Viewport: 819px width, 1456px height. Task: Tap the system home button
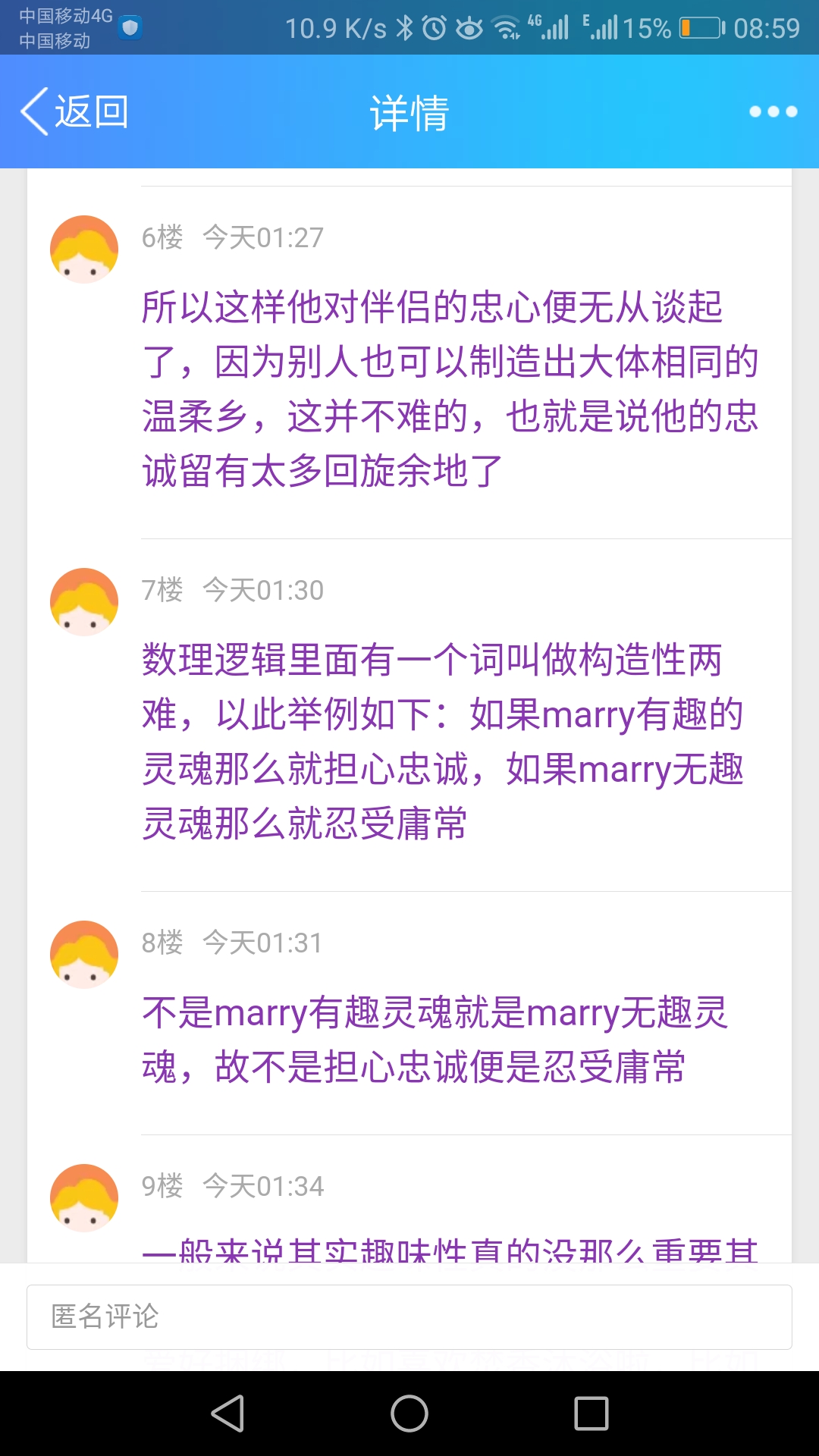click(409, 1414)
